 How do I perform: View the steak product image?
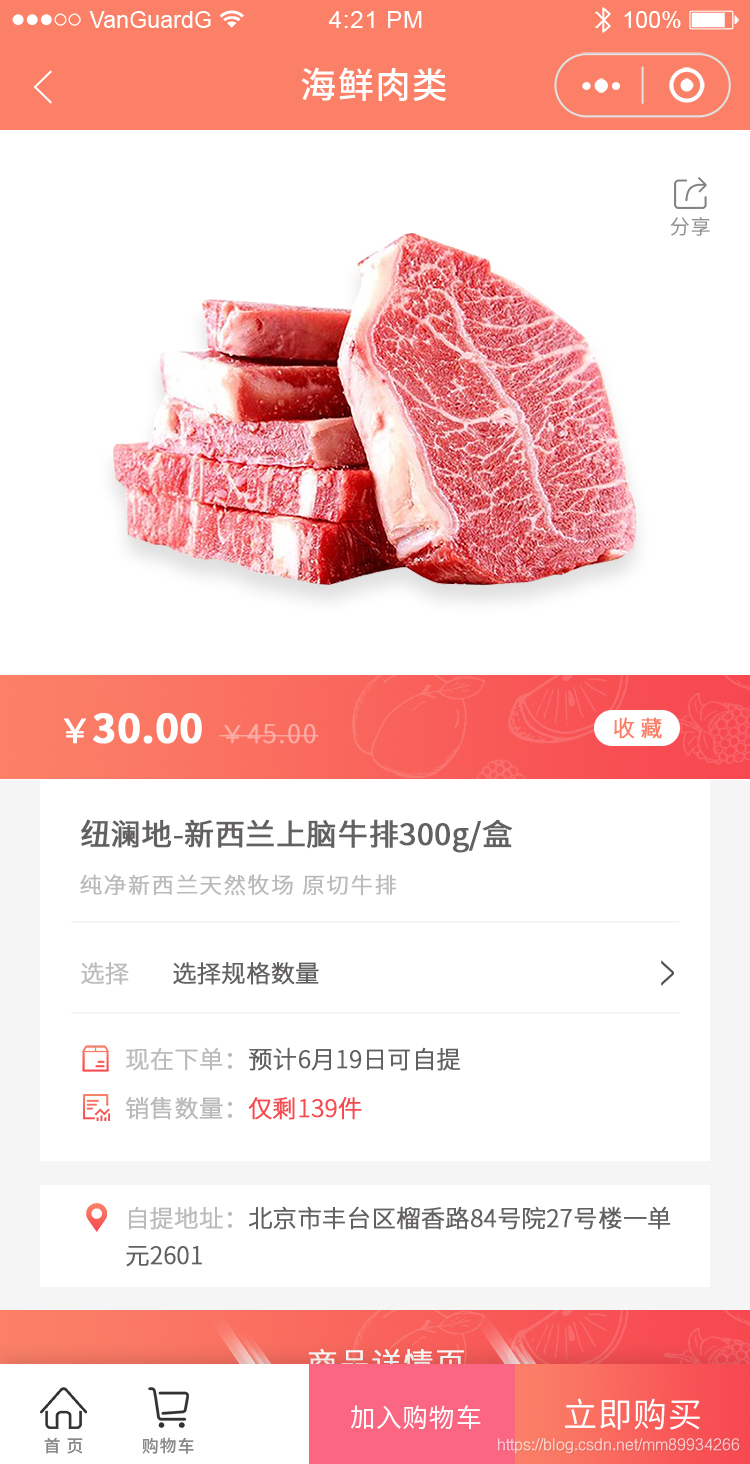tap(375, 410)
